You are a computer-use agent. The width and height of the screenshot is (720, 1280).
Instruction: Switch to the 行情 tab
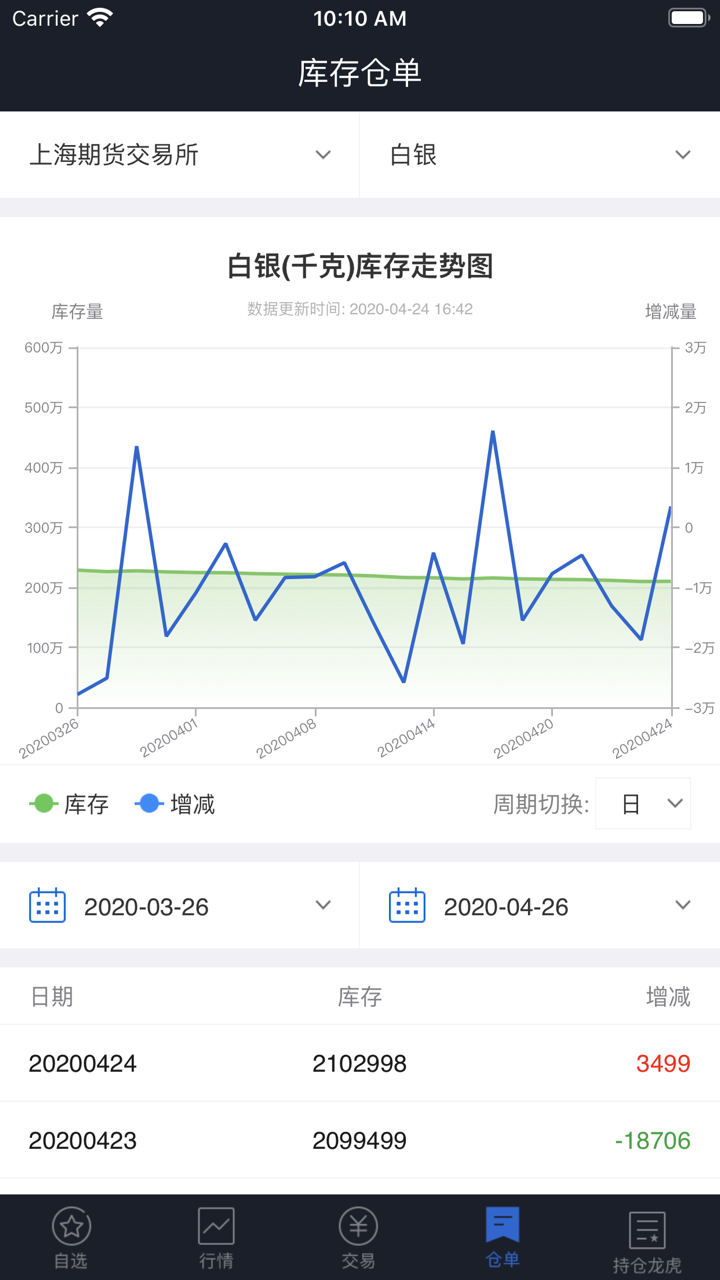[x=216, y=1238]
